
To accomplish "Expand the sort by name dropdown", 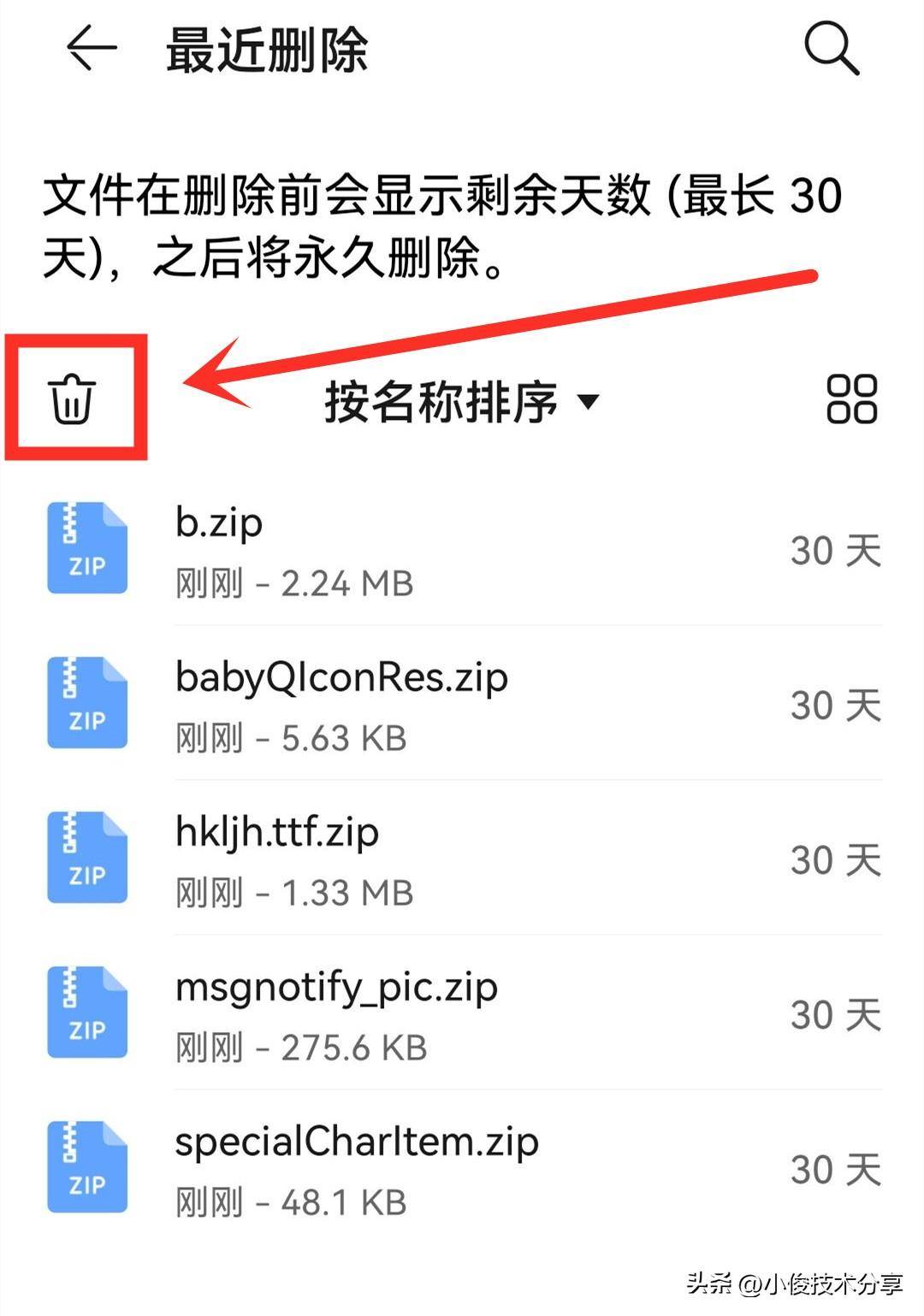I will pyautogui.click(x=462, y=401).
